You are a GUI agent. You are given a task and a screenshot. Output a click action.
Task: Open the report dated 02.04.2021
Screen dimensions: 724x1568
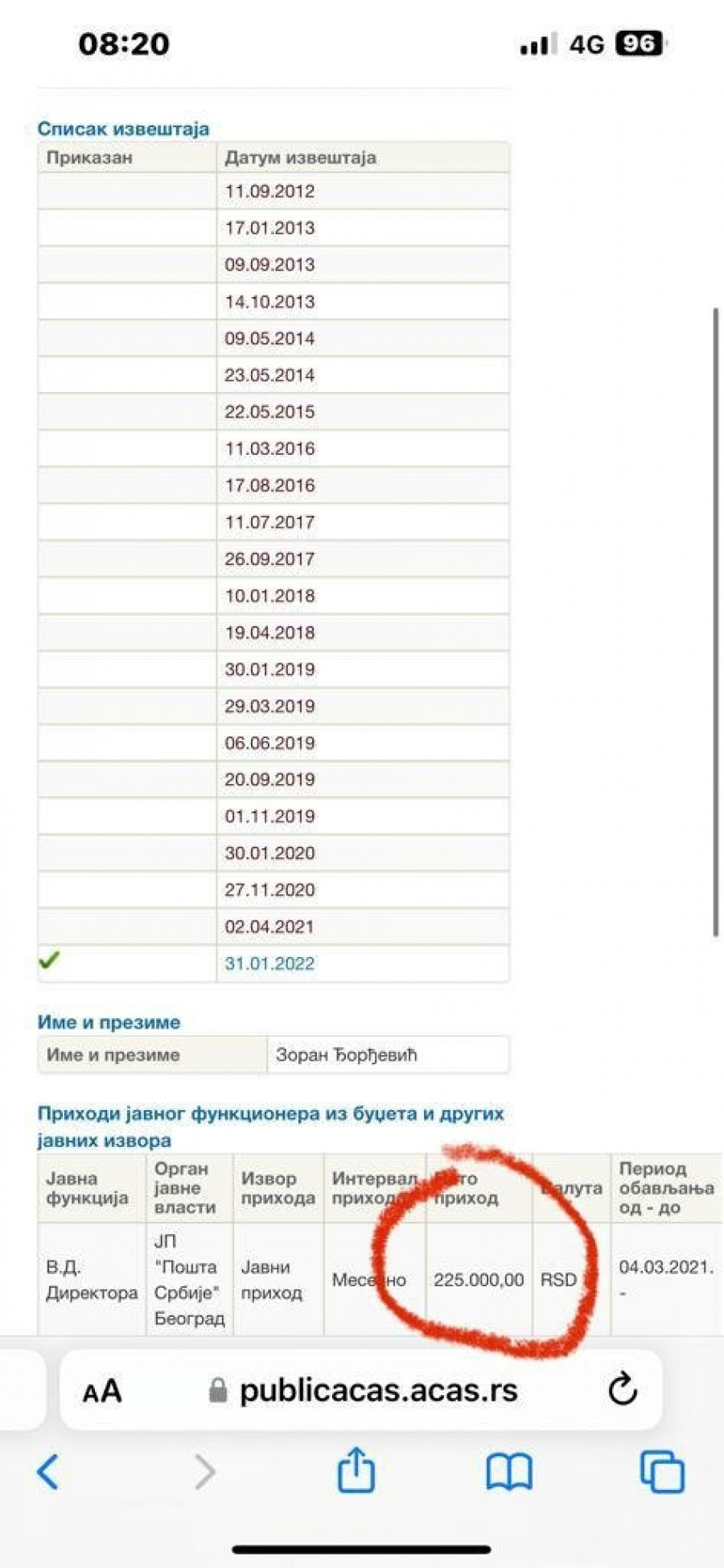269,926
